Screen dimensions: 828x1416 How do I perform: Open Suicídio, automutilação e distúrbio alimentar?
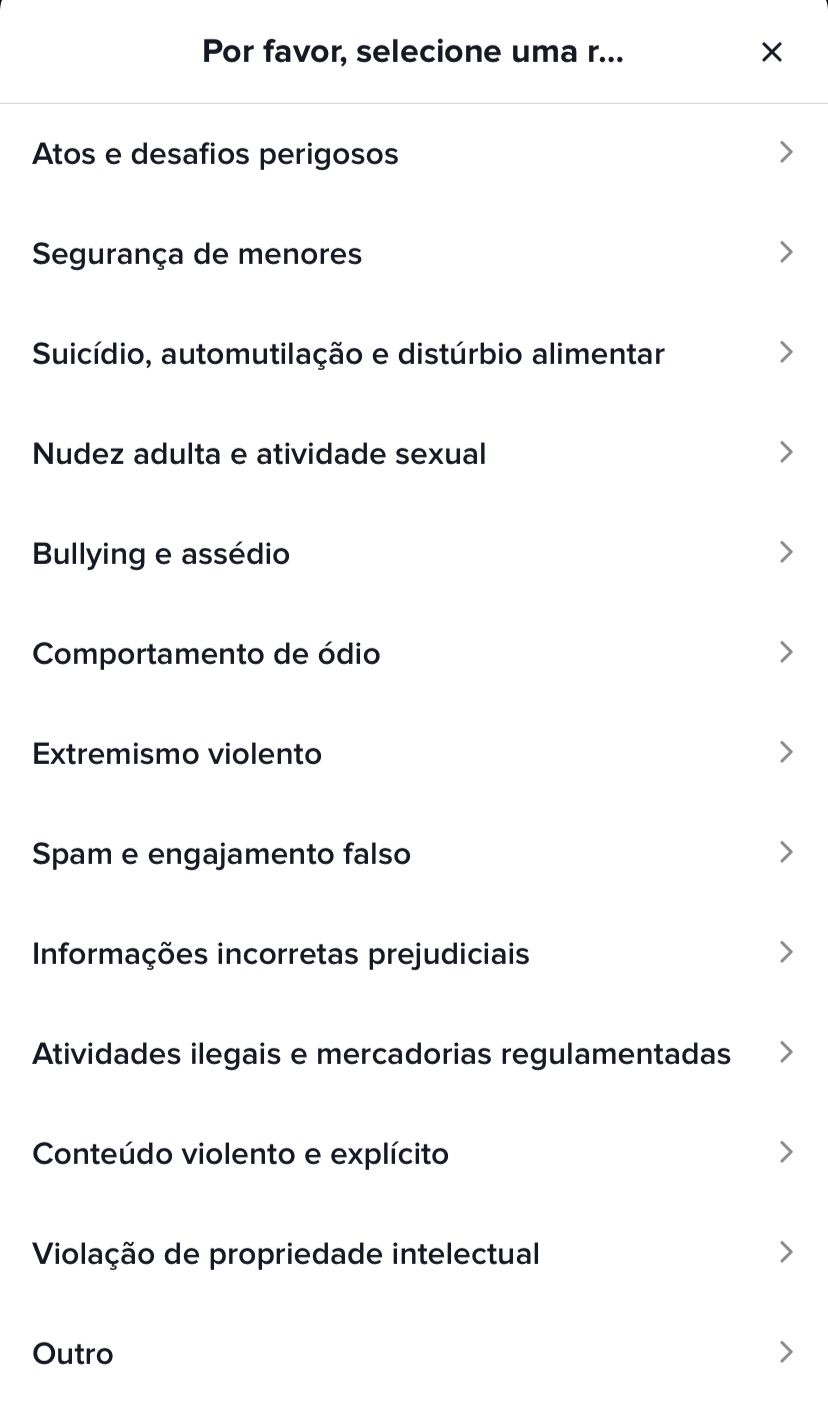point(414,354)
